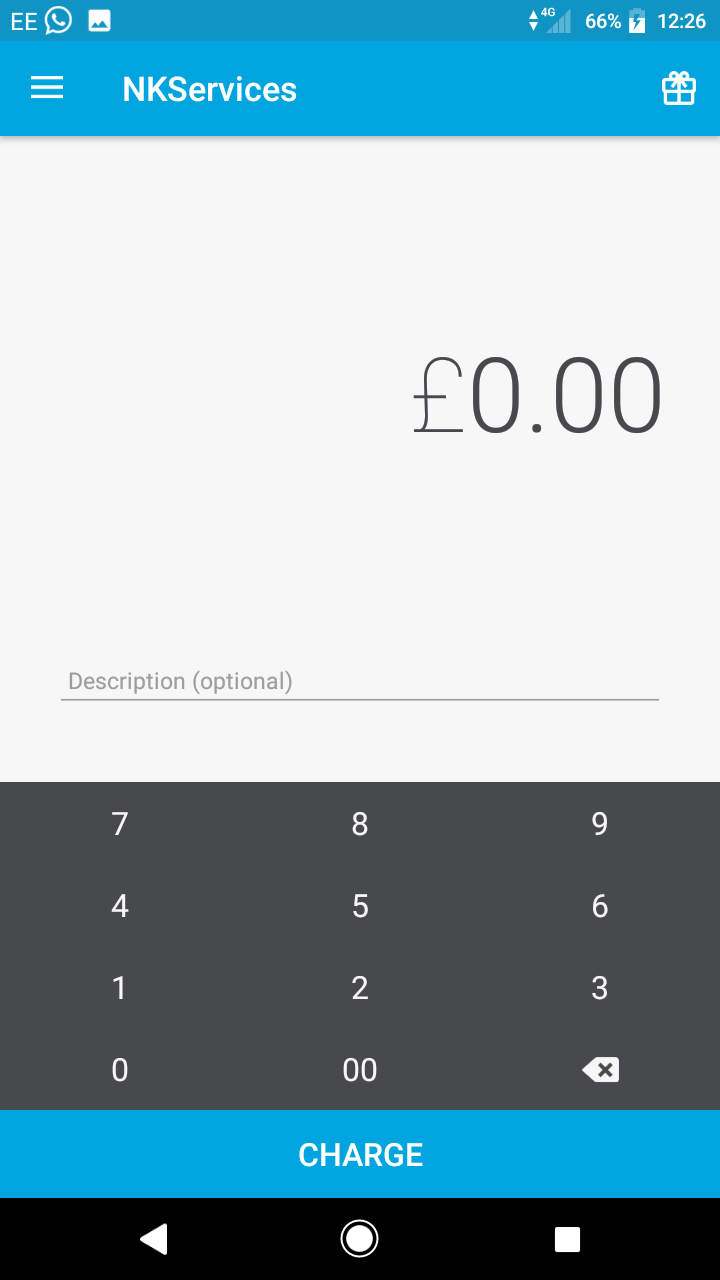Enter digit 7 on the keypad

tap(120, 824)
